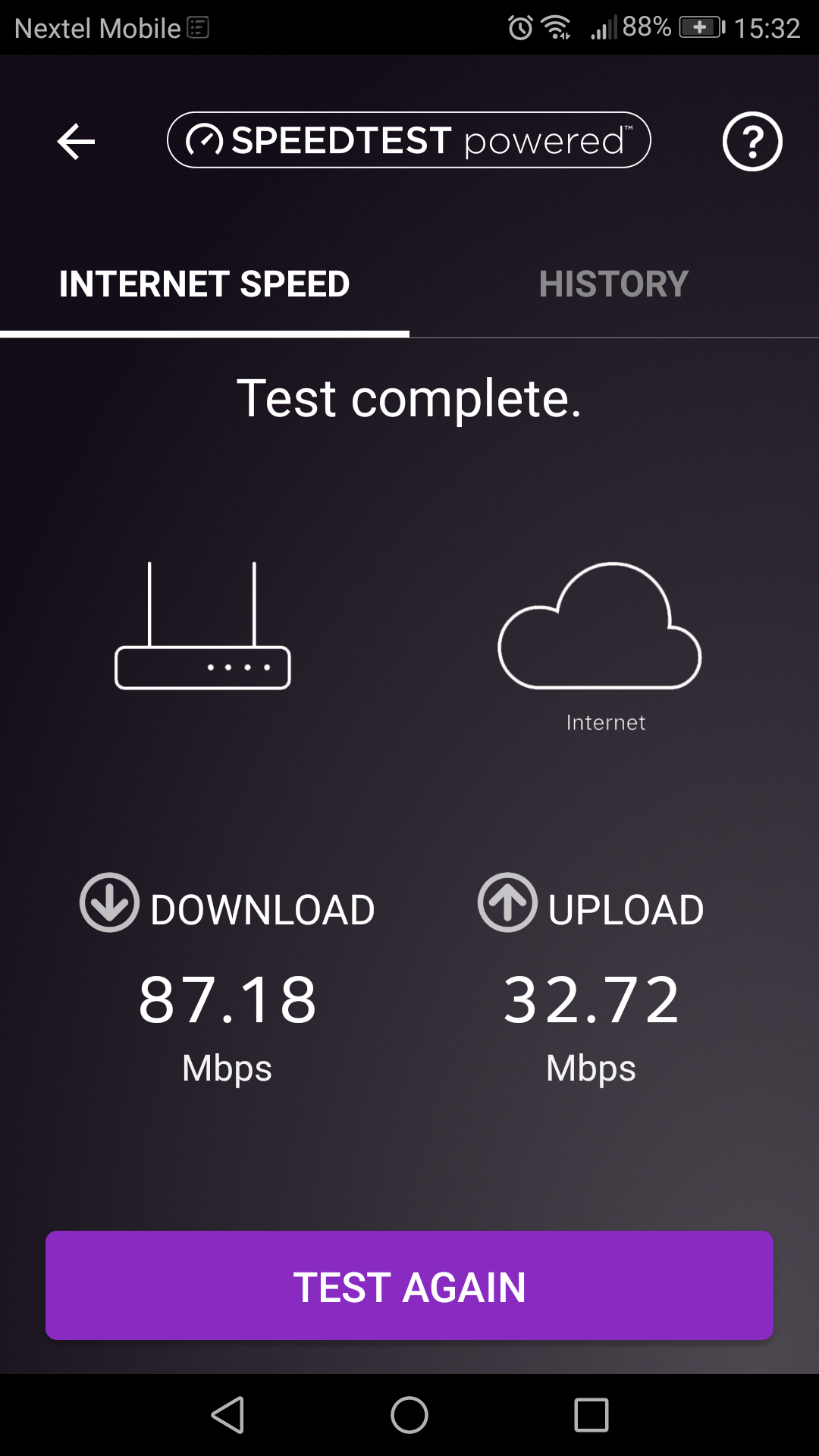
Task: Open recent apps from navigation bar
Action: coord(591,1415)
